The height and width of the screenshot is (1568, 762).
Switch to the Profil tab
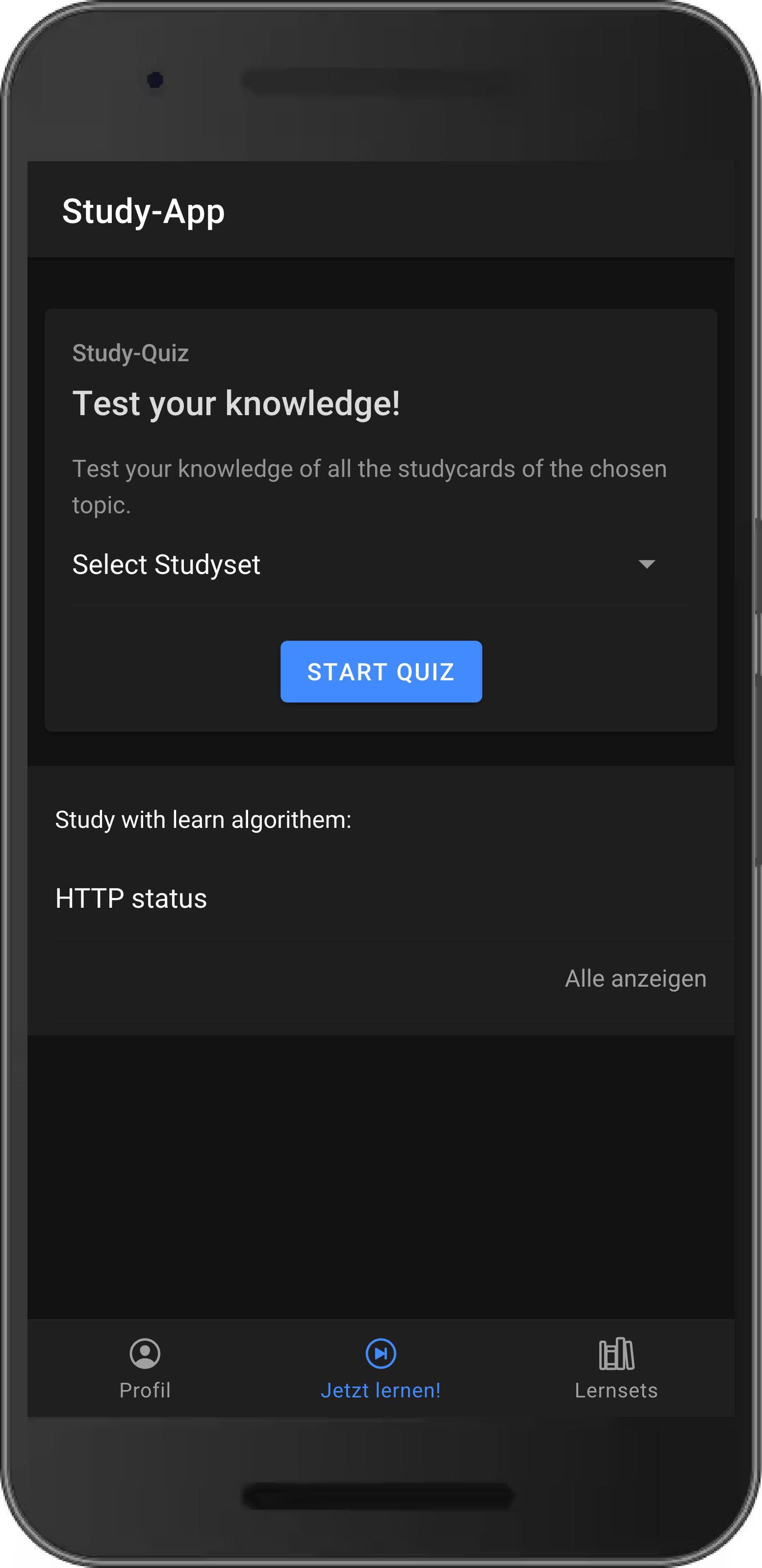(145, 1369)
